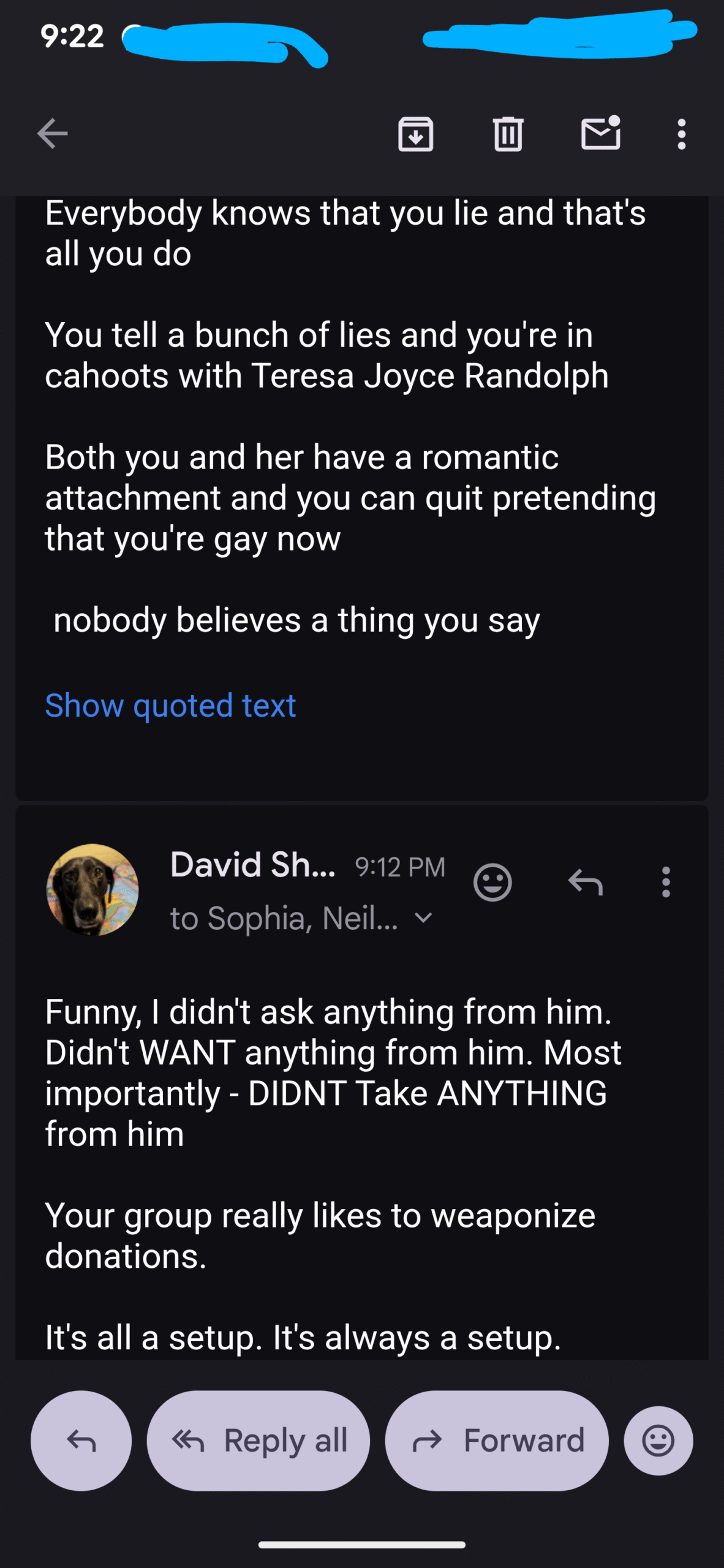Go back to the inbox
The height and width of the screenshot is (1568, 724).
52,134
